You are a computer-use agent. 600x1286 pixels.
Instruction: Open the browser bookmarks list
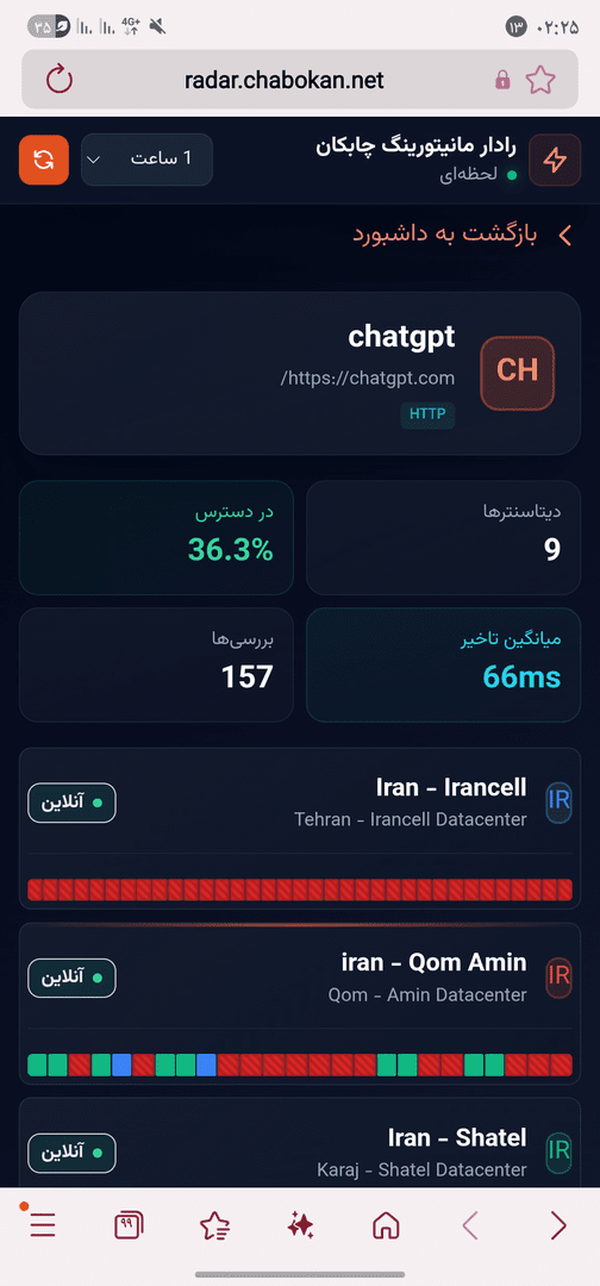[215, 1225]
